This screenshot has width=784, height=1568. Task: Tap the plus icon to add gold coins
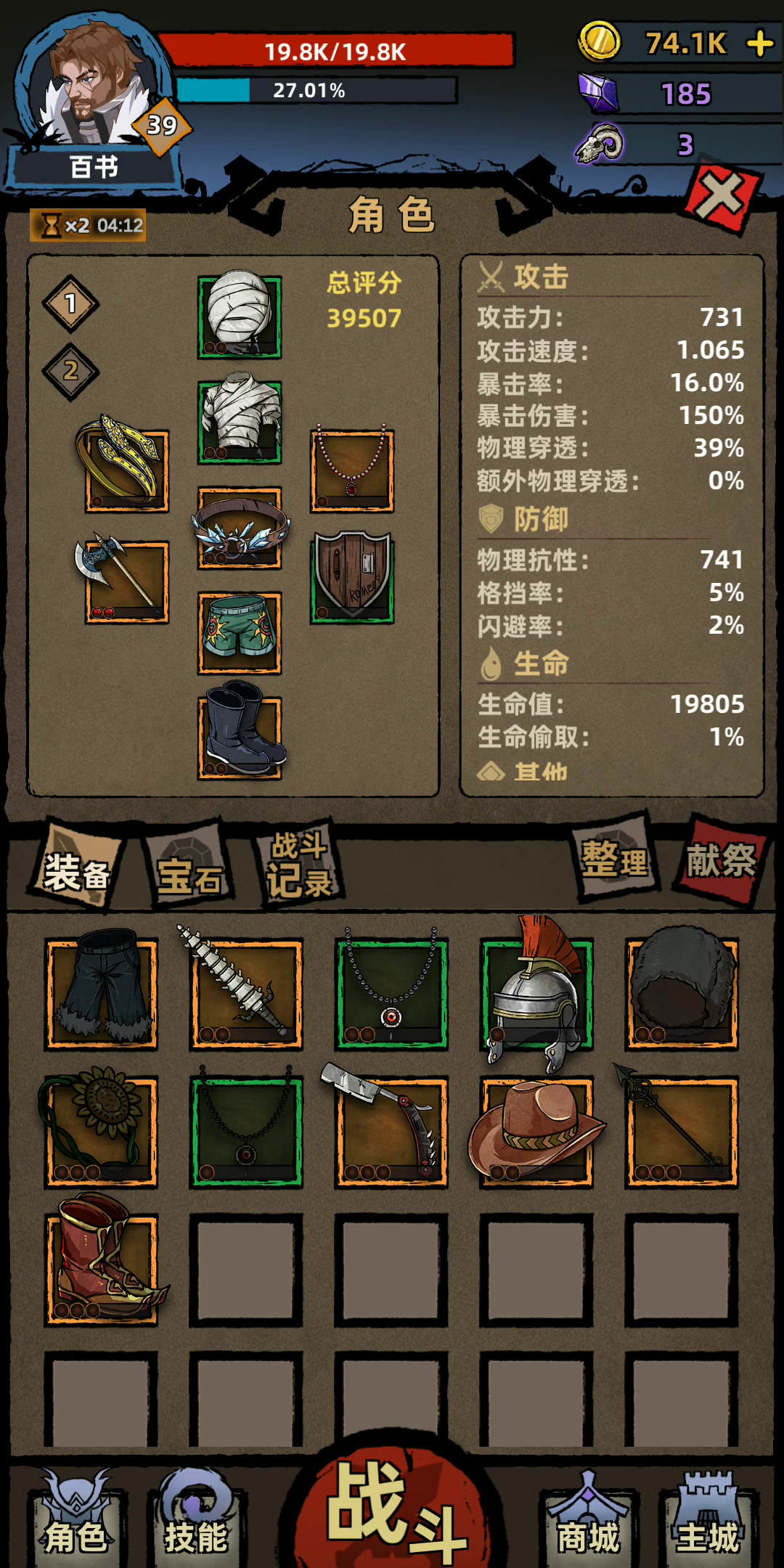[x=759, y=44]
